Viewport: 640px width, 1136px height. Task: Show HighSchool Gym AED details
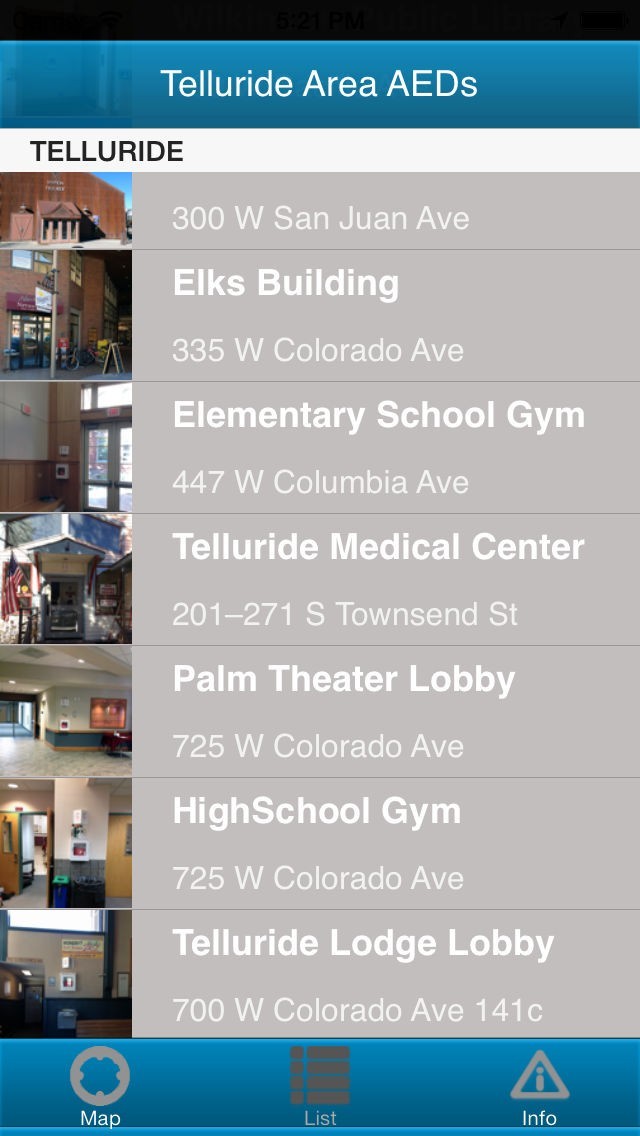coord(320,844)
